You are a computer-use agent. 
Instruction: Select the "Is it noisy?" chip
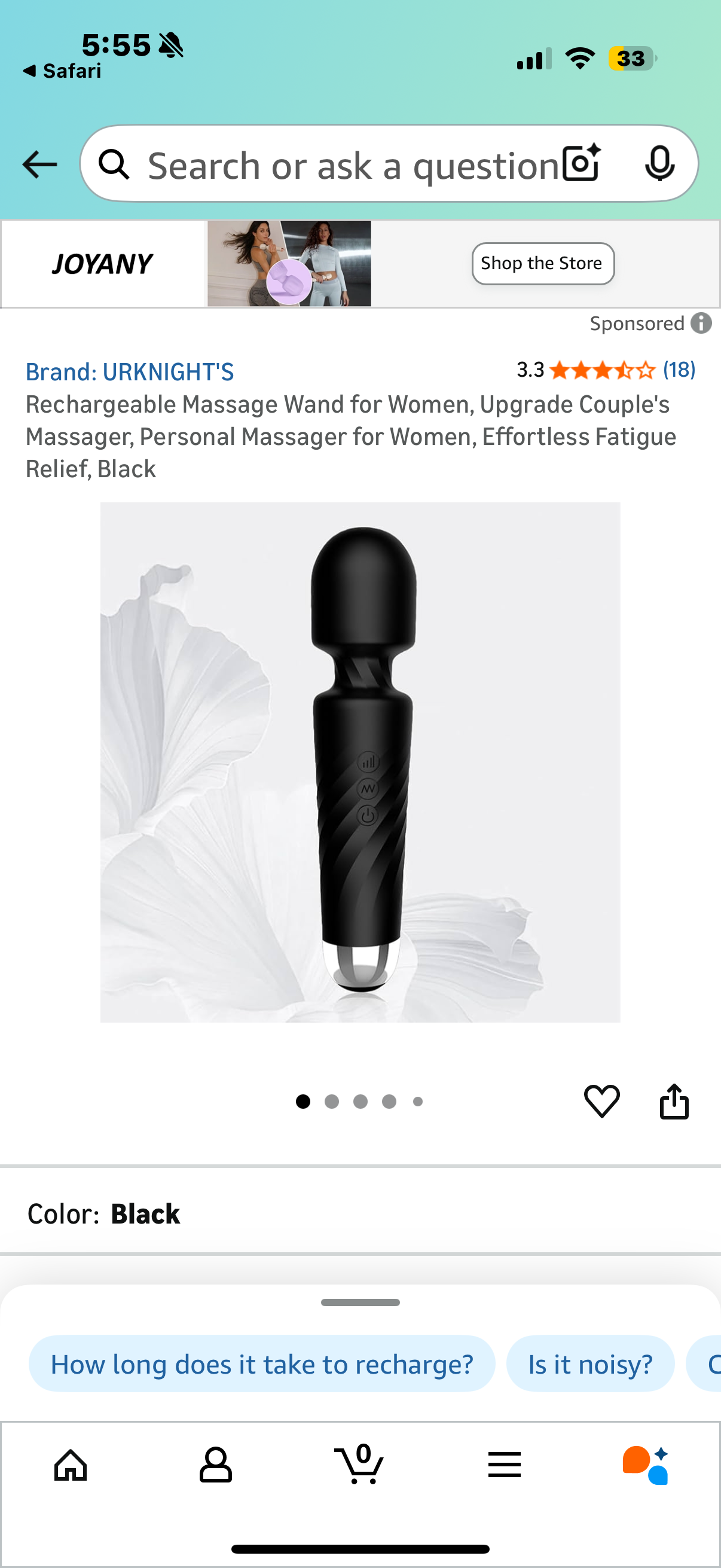click(x=590, y=1364)
